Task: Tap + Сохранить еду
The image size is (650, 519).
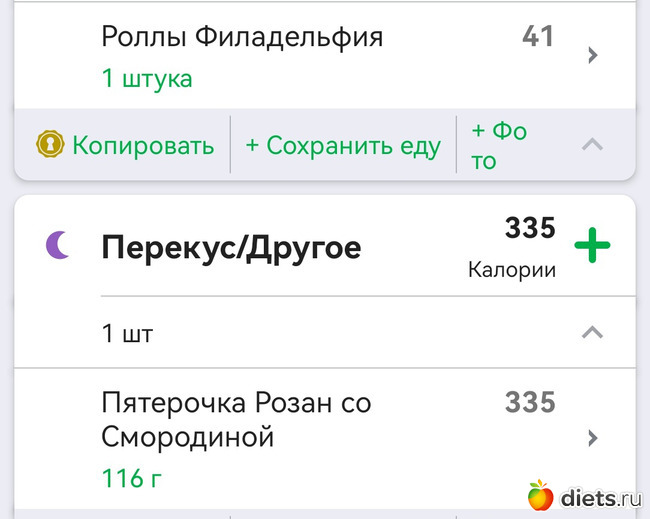Action: pos(343,145)
